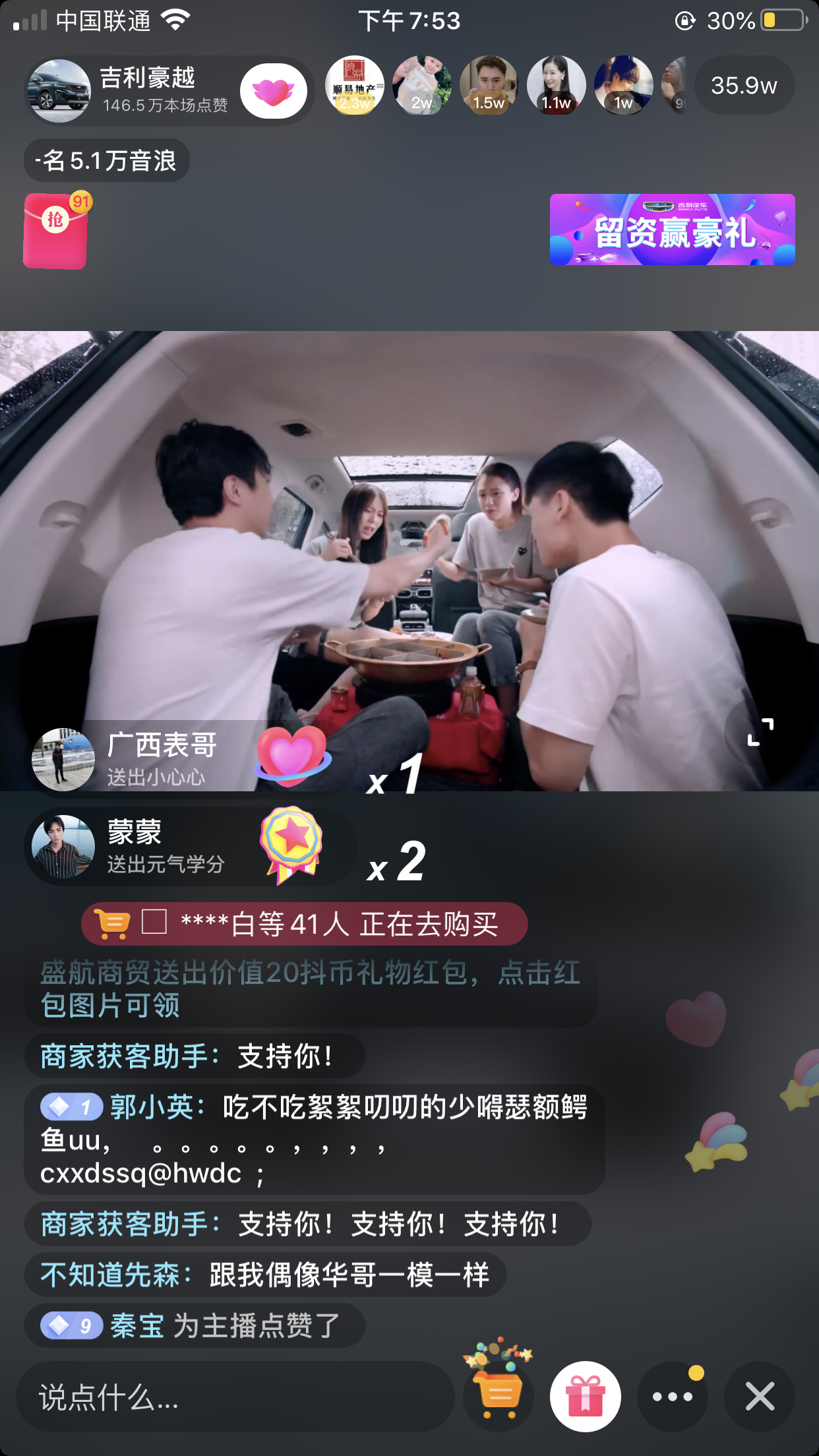Tap the 说点什么 comment input

(x=235, y=1397)
